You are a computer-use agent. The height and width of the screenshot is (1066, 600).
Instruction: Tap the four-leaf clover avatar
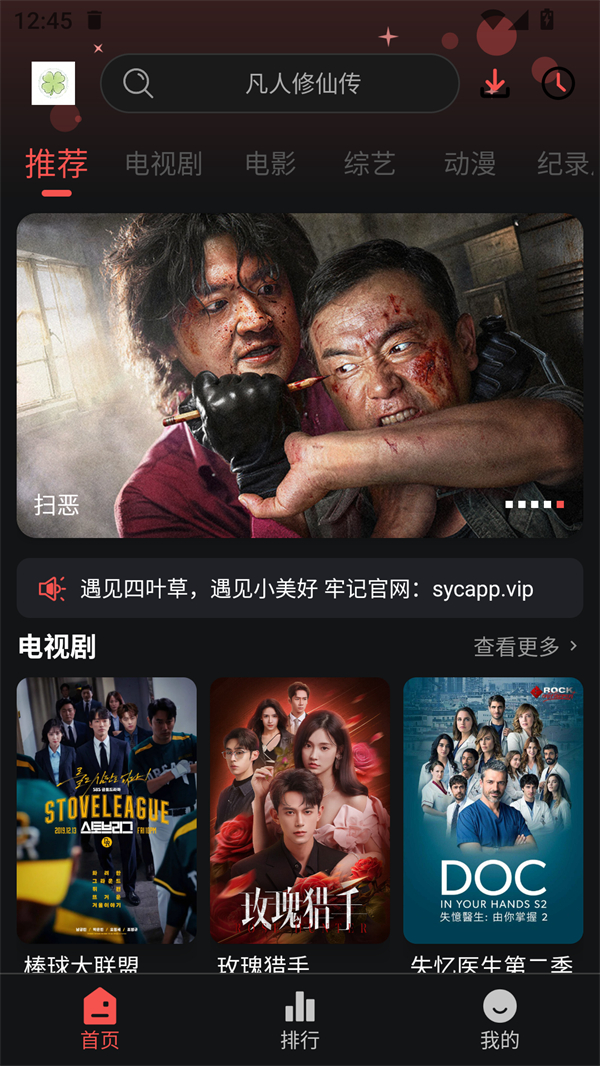54,83
